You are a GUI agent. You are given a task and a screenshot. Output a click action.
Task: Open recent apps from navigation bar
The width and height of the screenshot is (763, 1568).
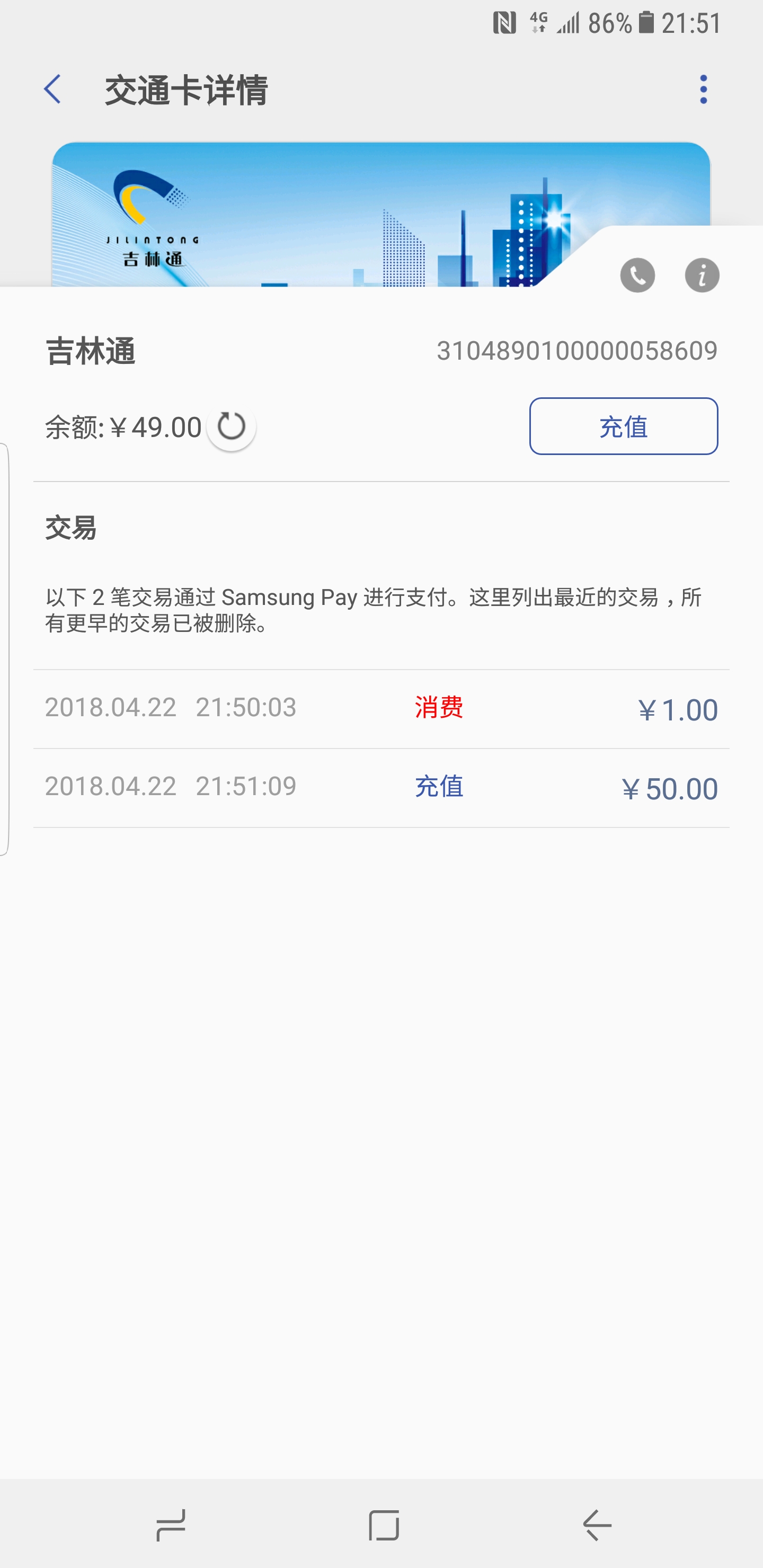pyautogui.click(x=171, y=1525)
